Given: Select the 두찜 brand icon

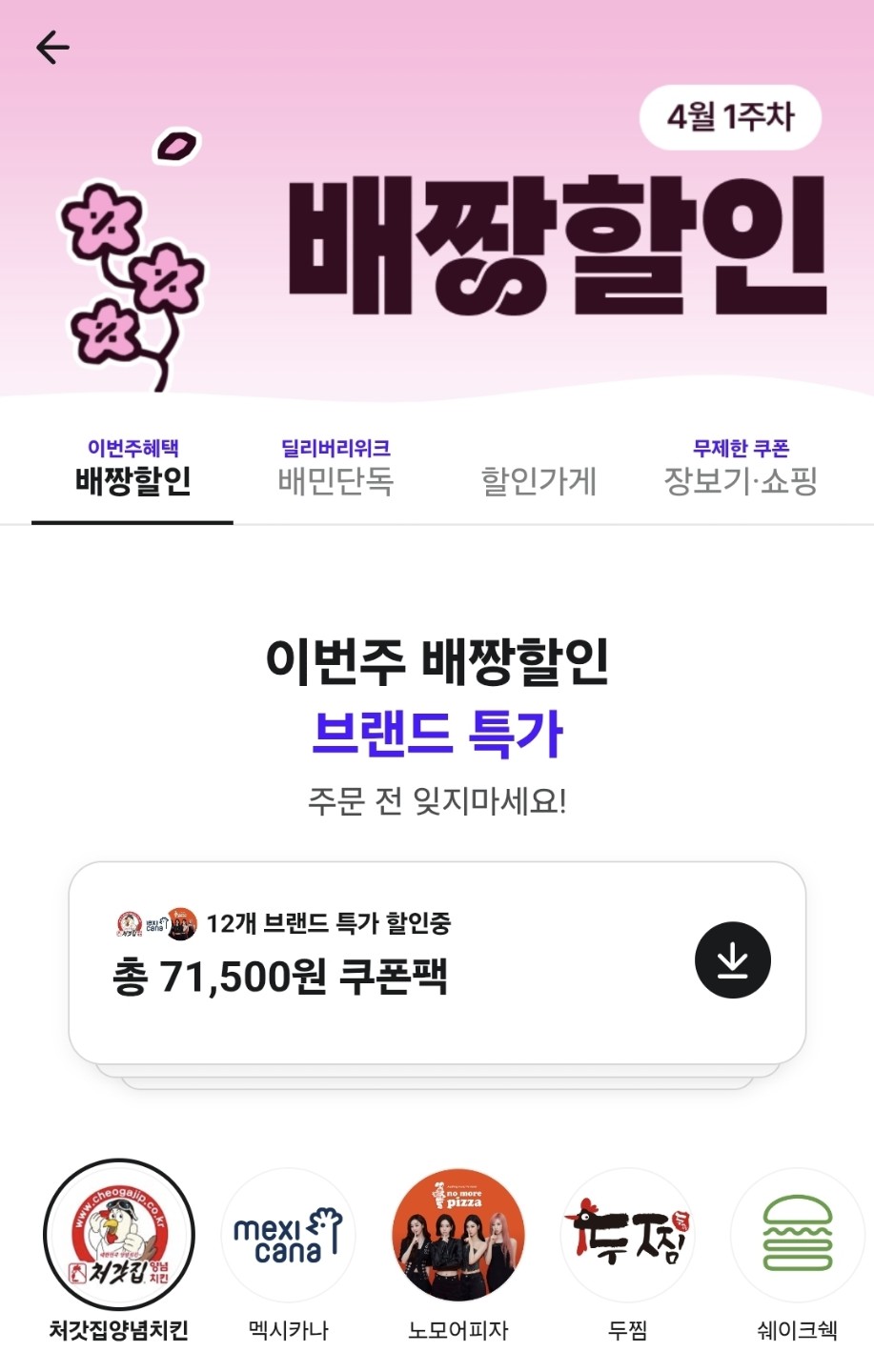Looking at the screenshot, I should pyautogui.click(x=626, y=1234).
